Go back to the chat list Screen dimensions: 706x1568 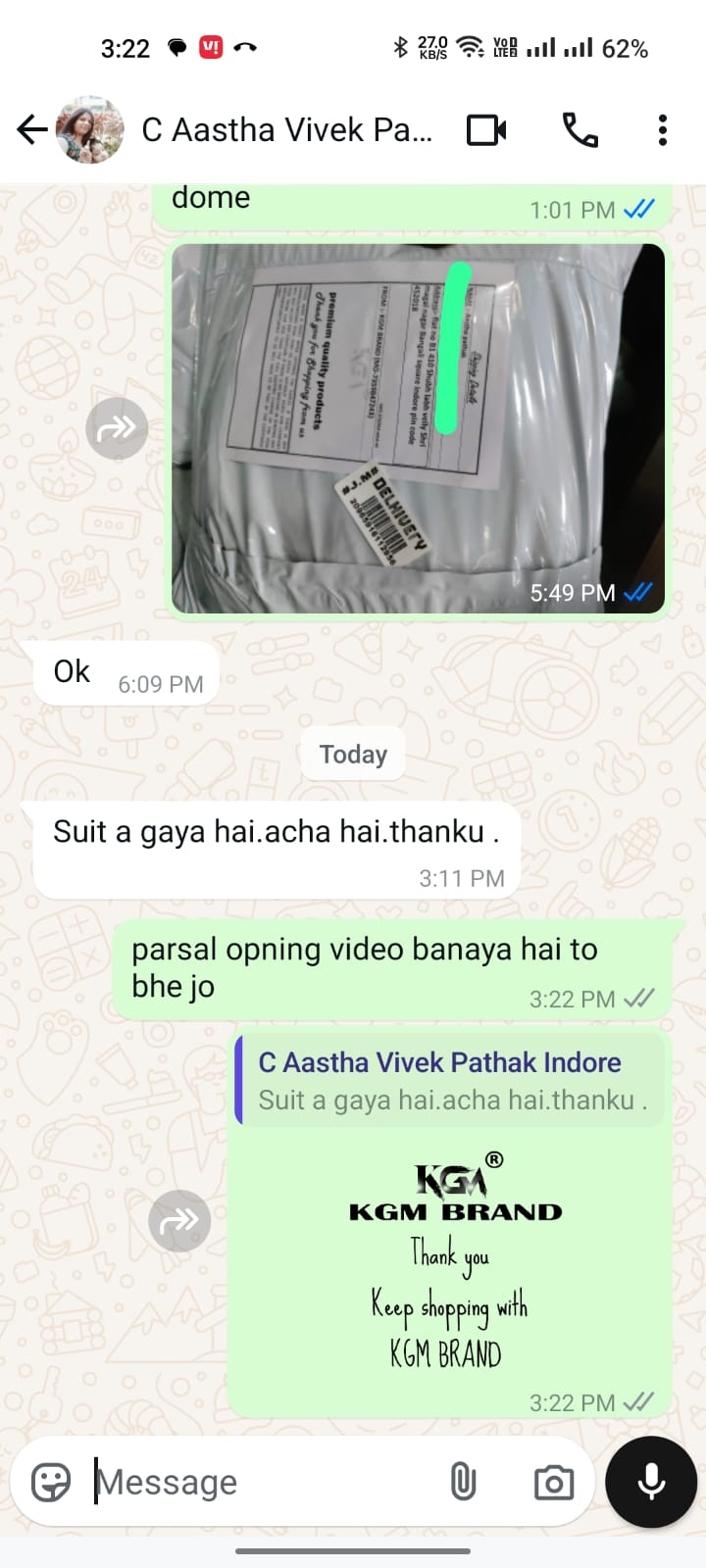(x=32, y=129)
